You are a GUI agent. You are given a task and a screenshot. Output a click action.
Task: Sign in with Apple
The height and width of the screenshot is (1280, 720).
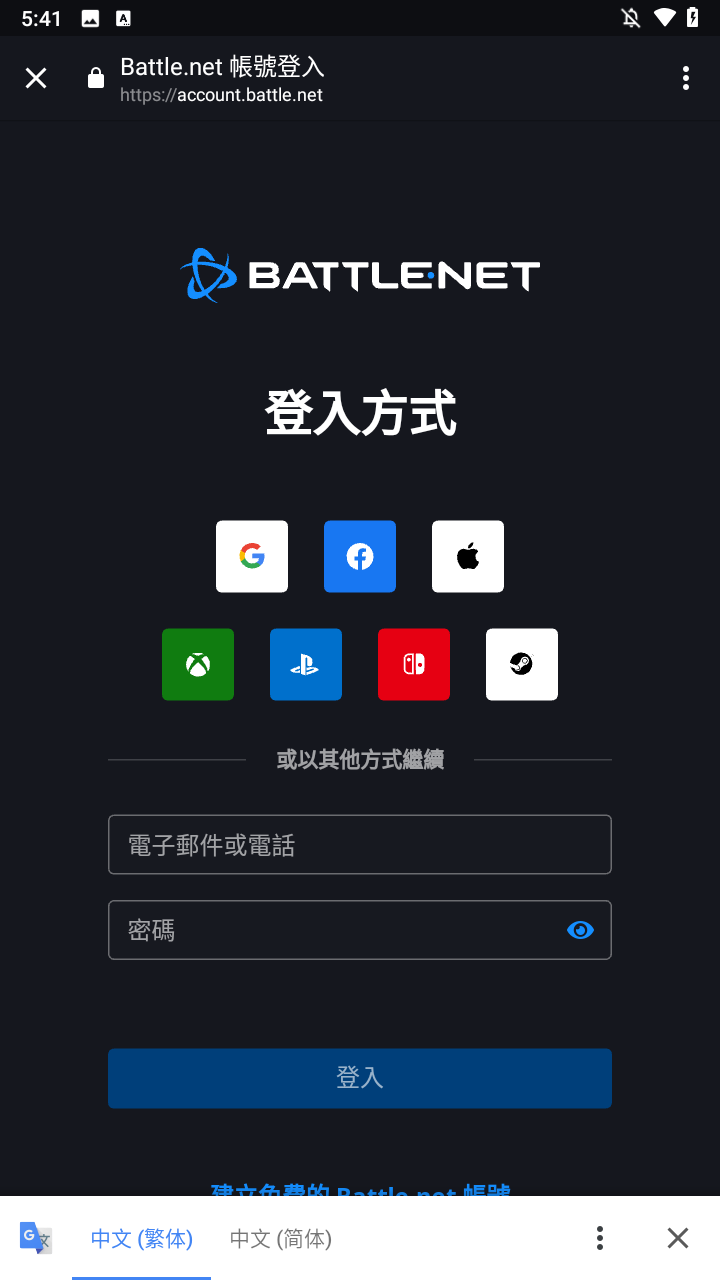click(468, 556)
